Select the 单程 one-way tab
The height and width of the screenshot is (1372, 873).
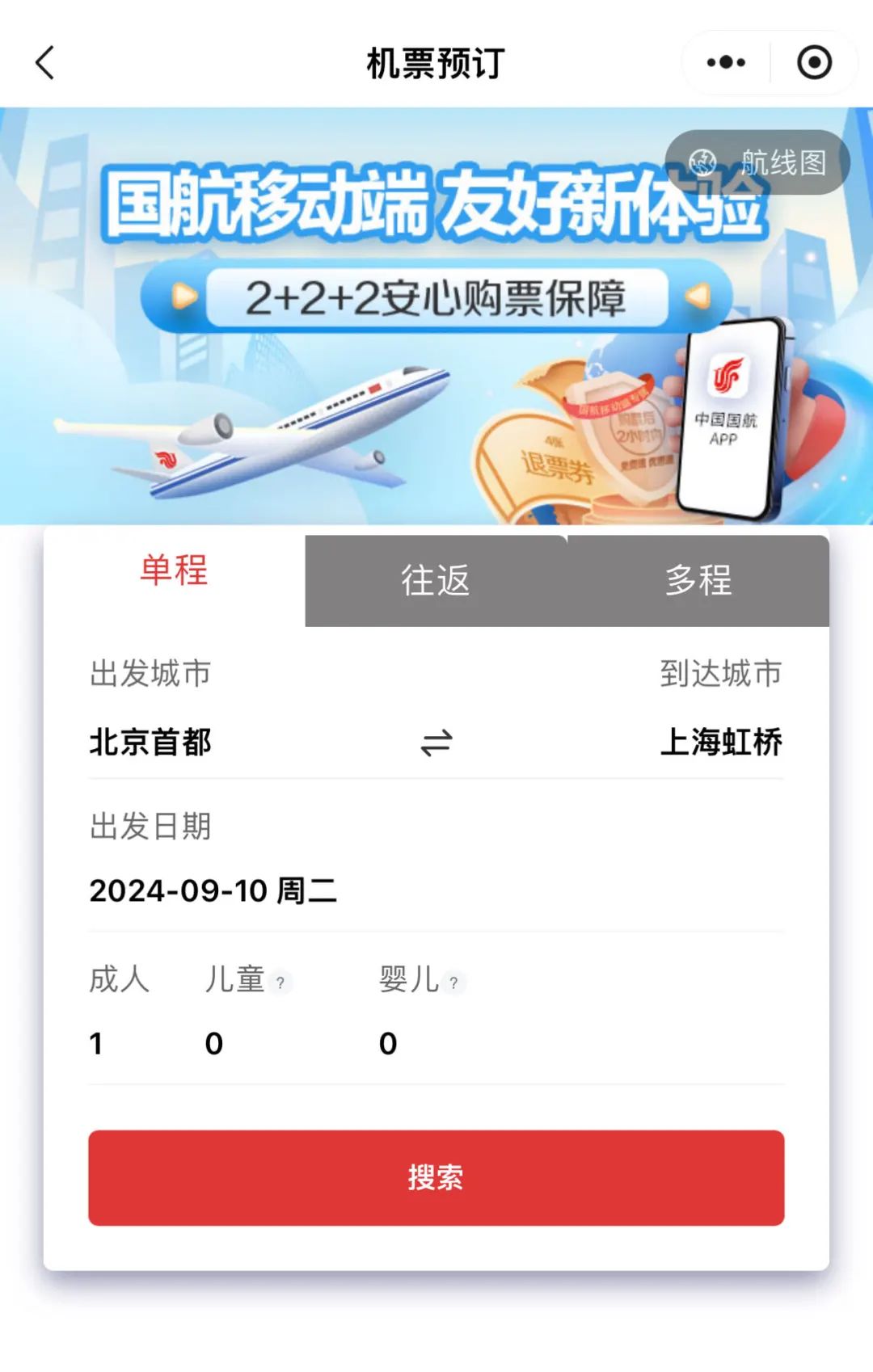pos(174,570)
